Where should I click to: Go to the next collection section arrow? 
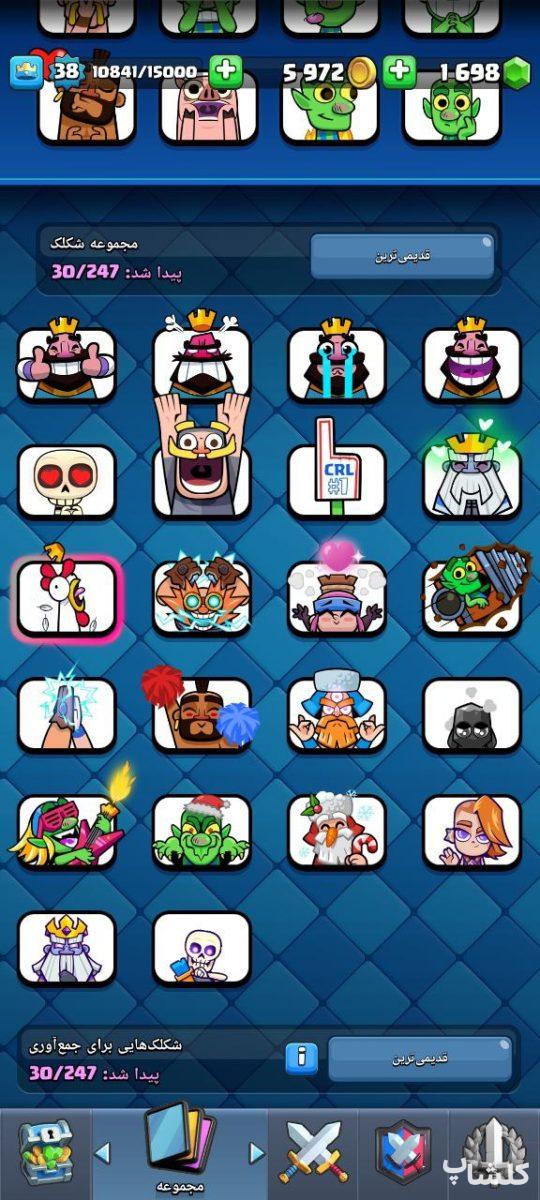click(x=257, y=1153)
